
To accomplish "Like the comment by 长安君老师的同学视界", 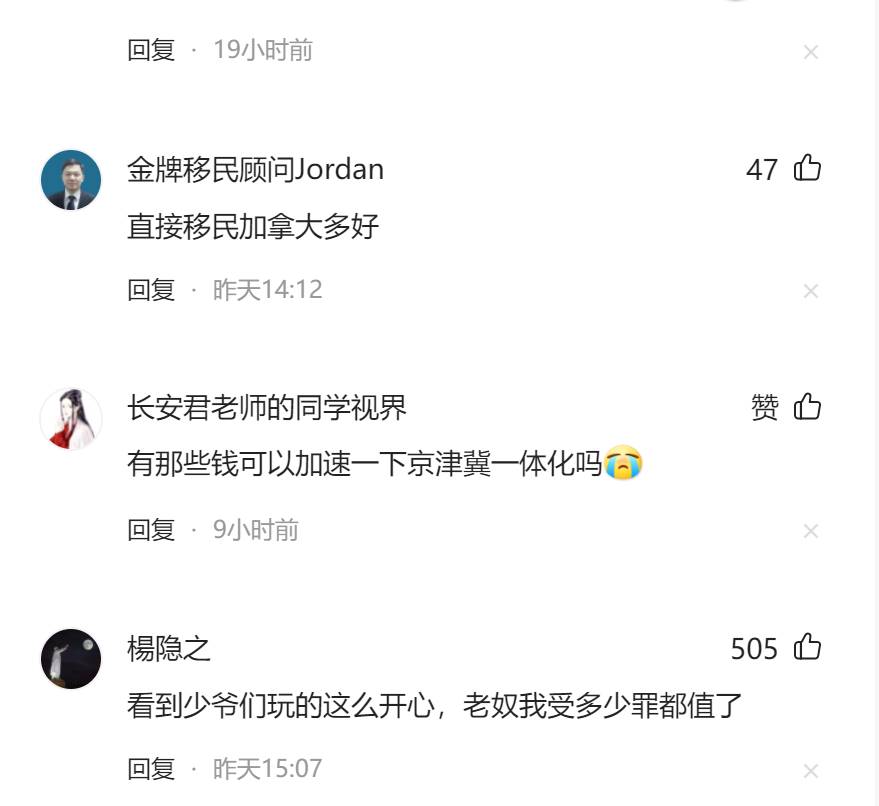I will pyautogui.click(x=807, y=407).
